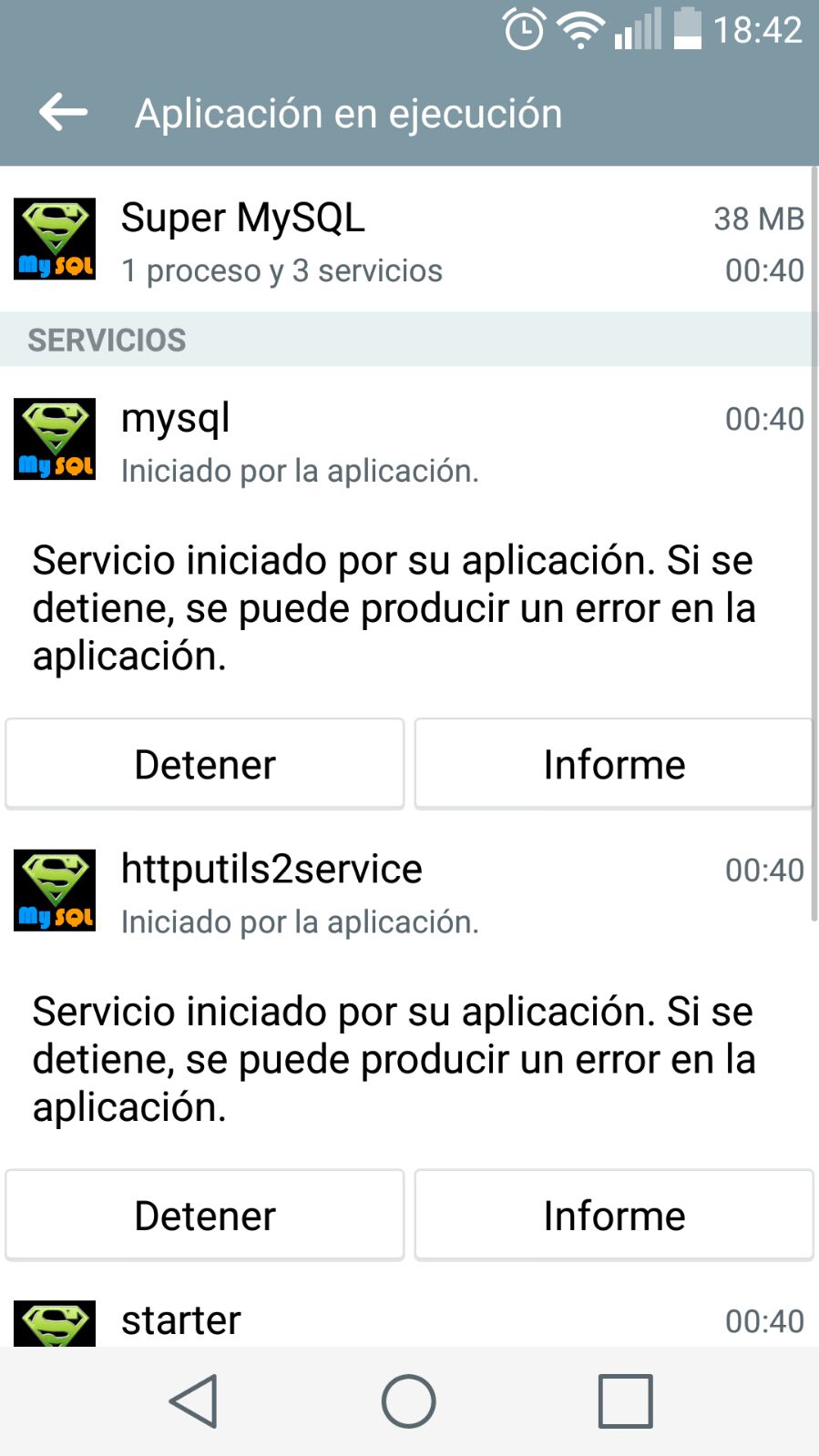Tap Informe for the mysql service
Screen dimensions: 819x1456
click(x=614, y=764)
